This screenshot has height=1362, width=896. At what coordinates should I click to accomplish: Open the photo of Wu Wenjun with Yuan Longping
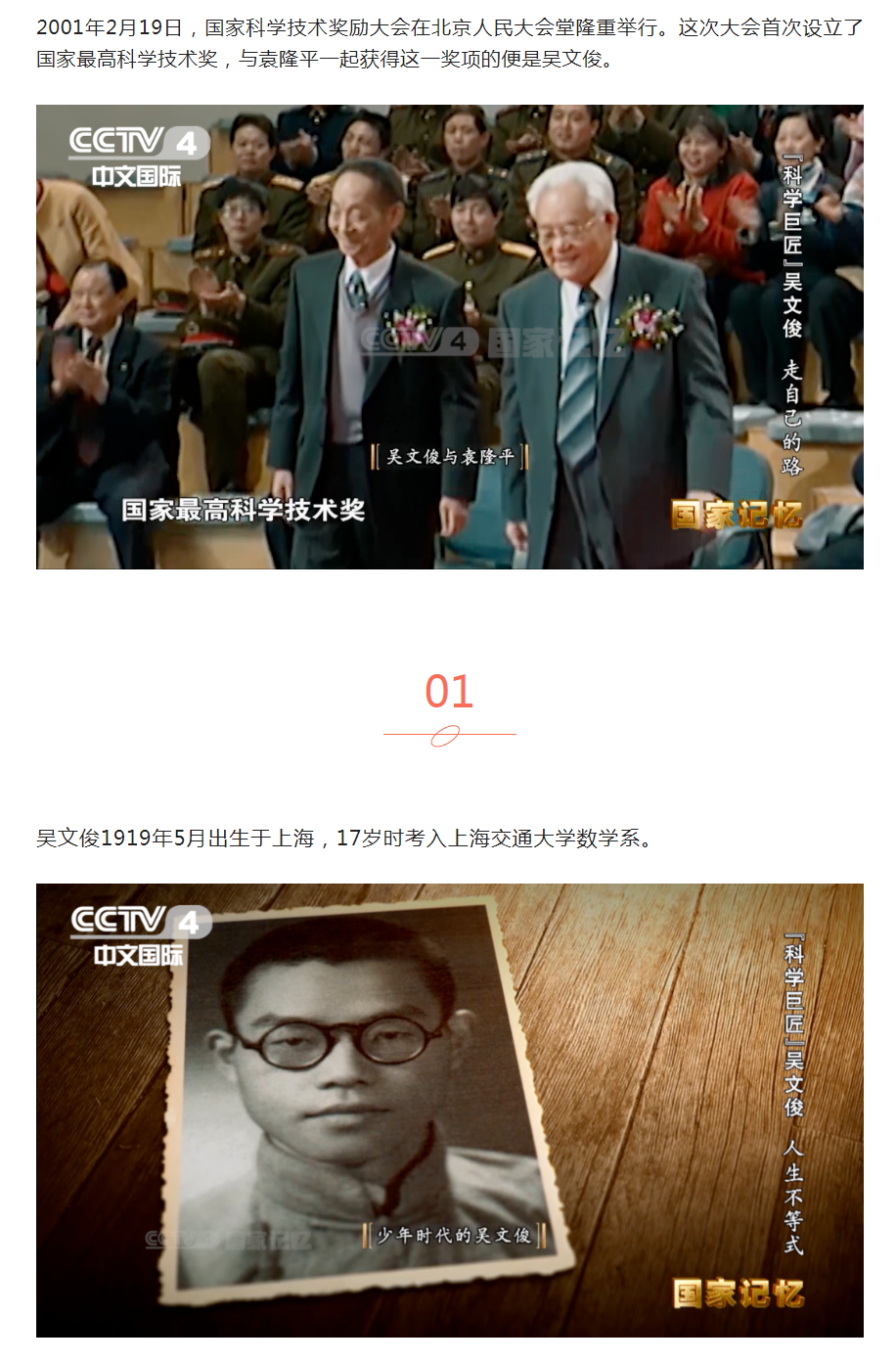tap(449, 337)
